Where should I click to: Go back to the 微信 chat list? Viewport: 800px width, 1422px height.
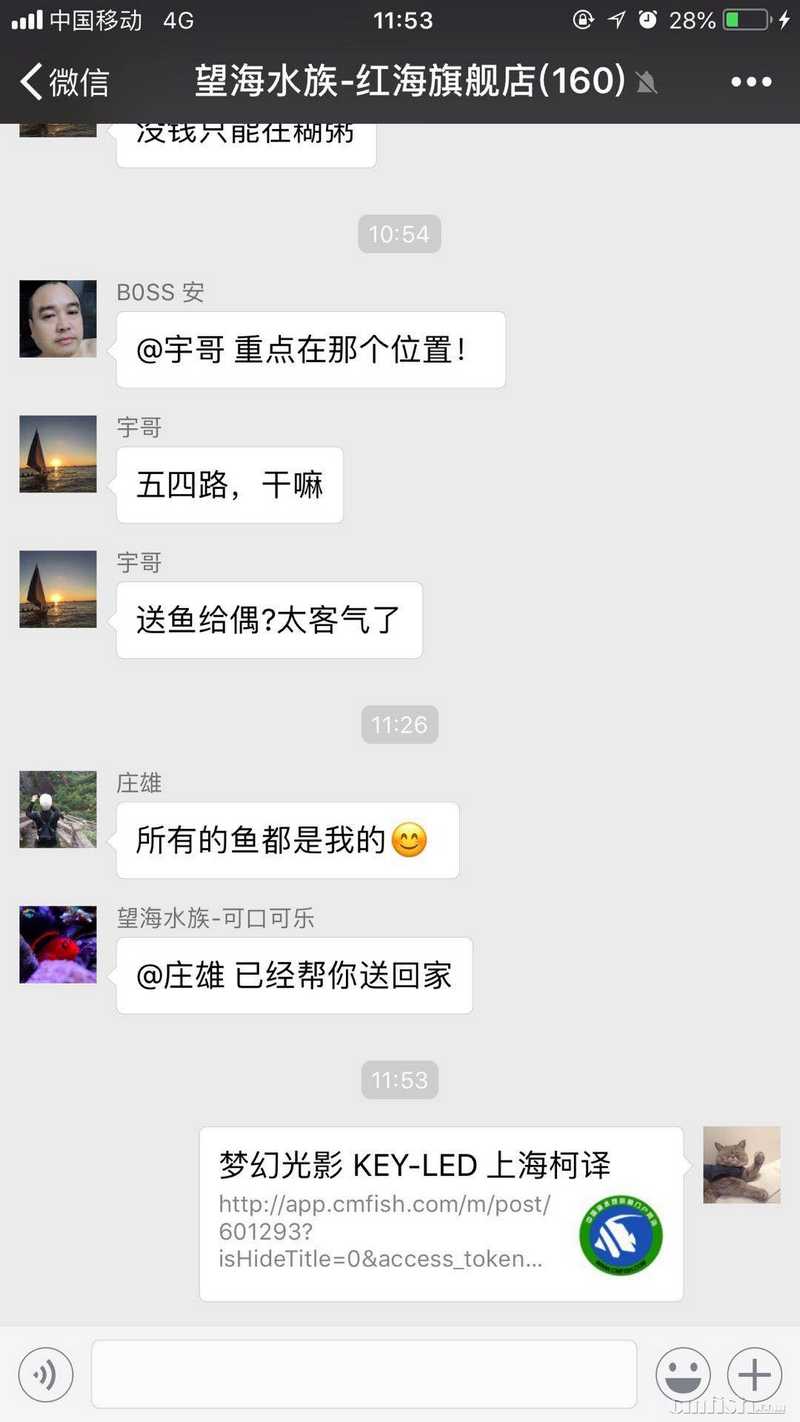(64, 81)
